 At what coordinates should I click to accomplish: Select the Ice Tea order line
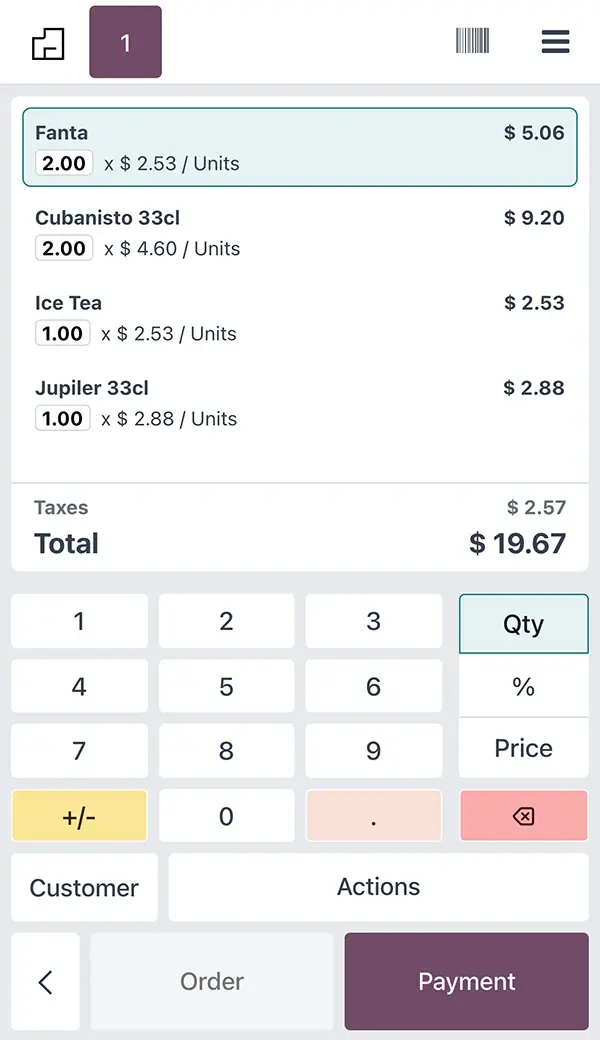[x=300, y=318]
